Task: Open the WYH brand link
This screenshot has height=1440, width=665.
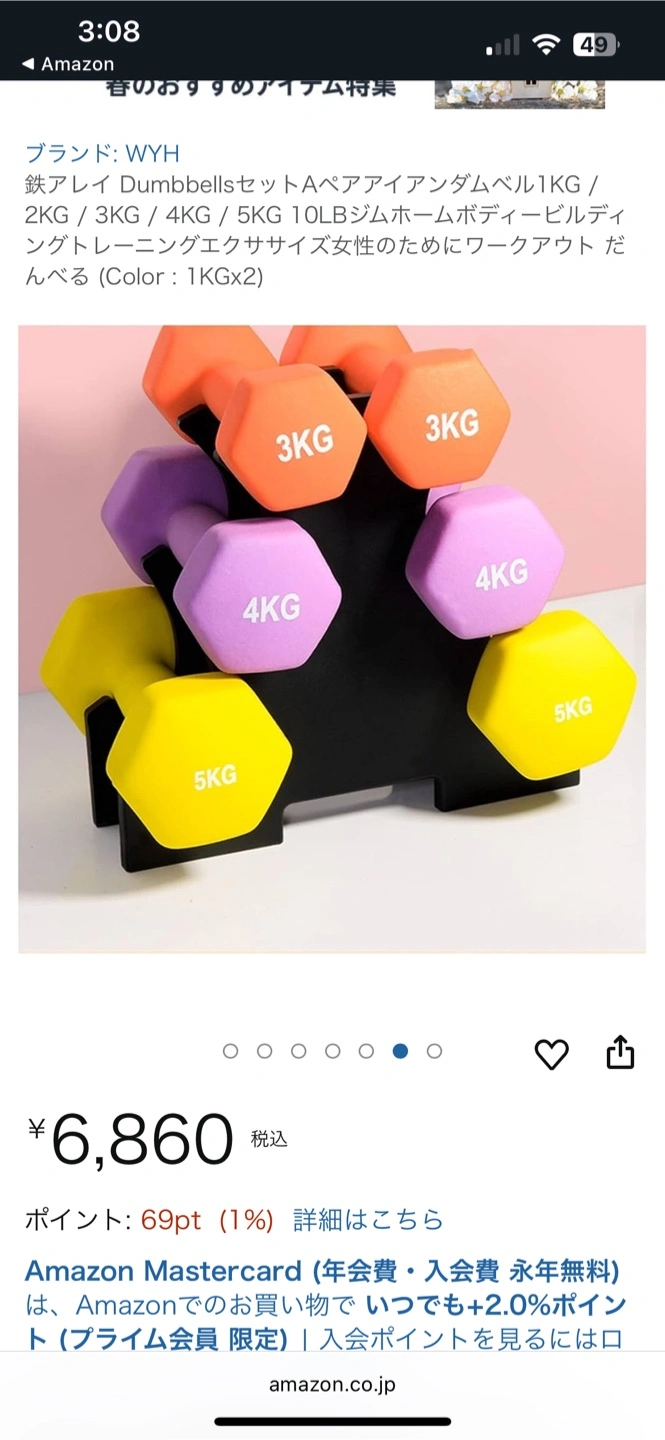Action: (x=102, y=154)
